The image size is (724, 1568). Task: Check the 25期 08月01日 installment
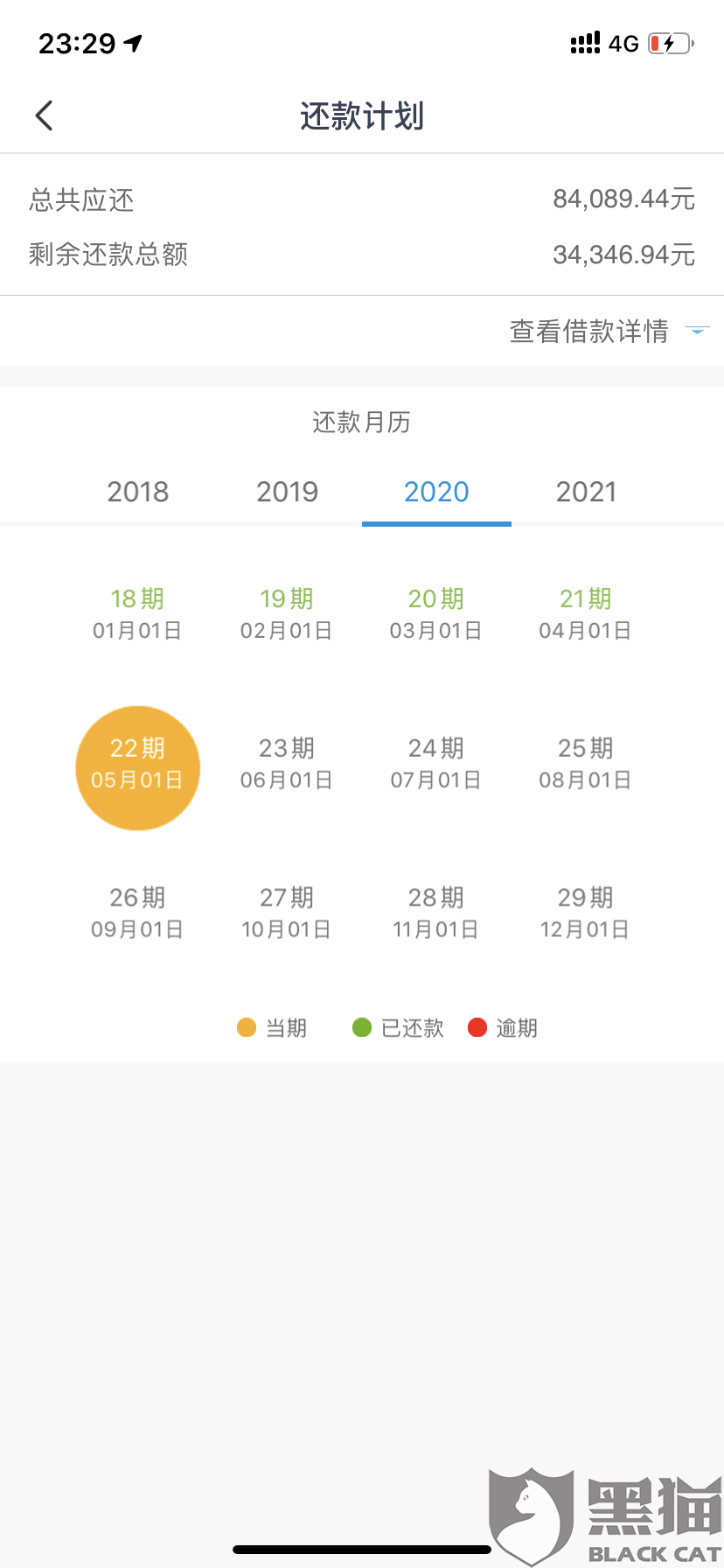click(586, 763)
